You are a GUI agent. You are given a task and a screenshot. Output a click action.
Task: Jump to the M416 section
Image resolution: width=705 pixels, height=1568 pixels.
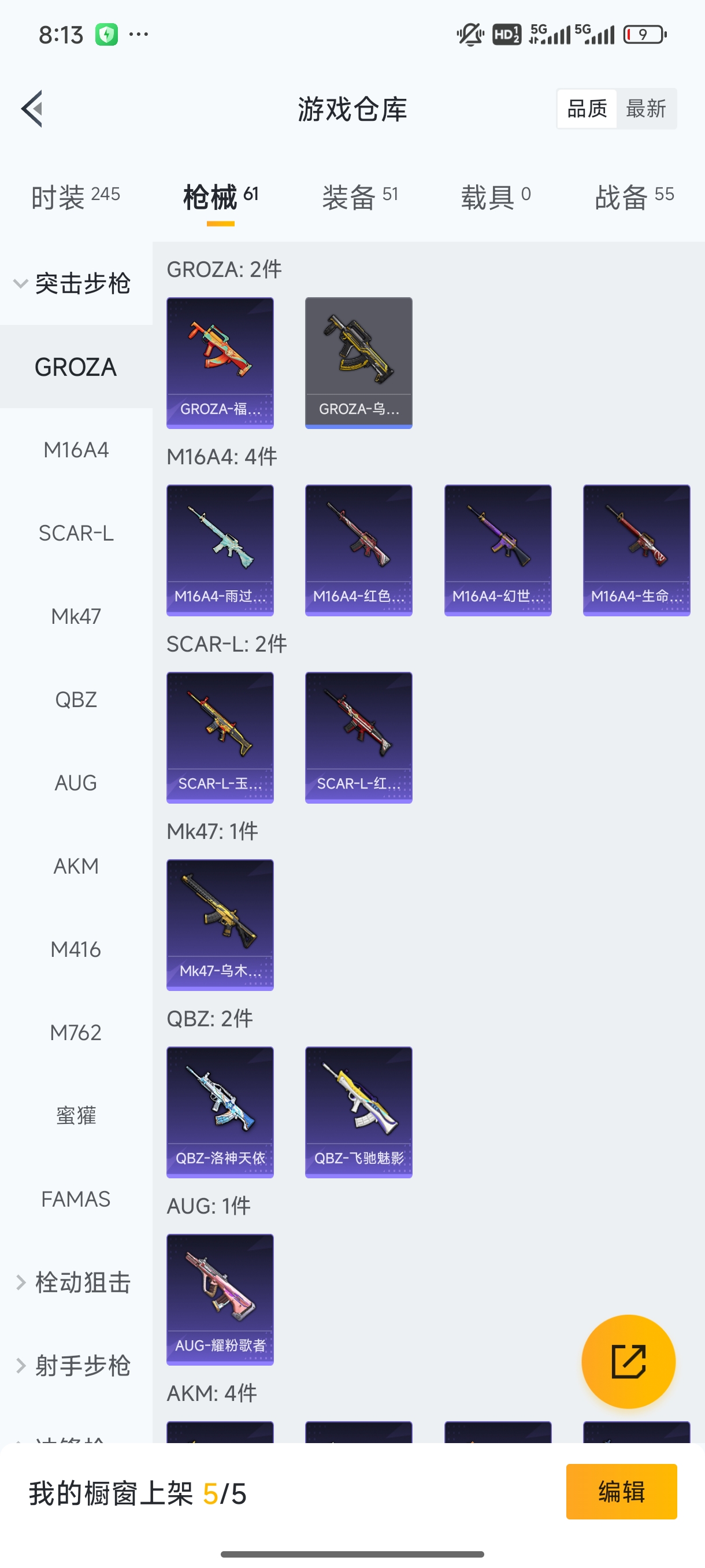76,949
